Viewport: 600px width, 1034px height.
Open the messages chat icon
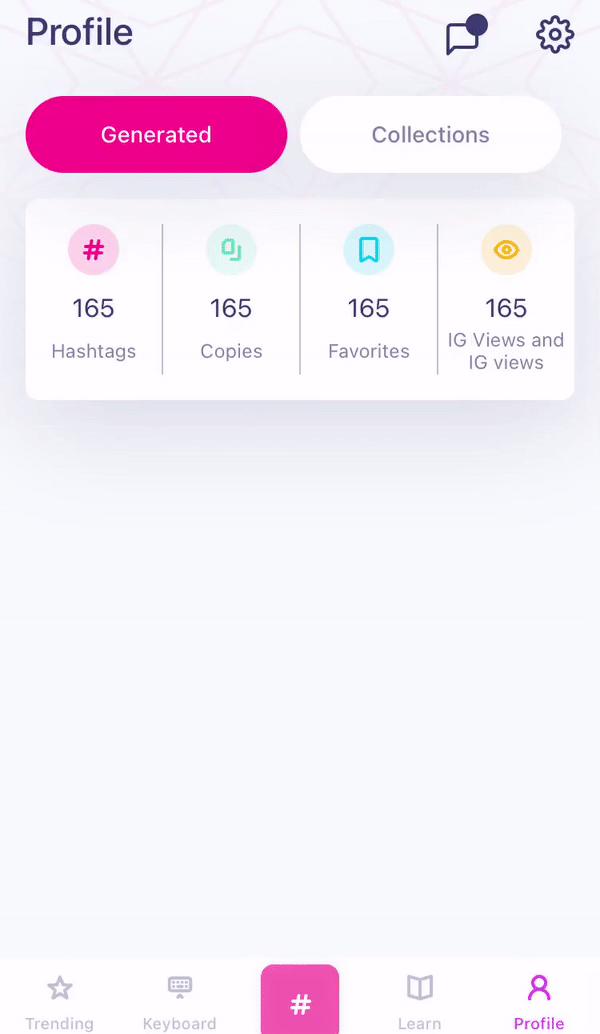464,37
